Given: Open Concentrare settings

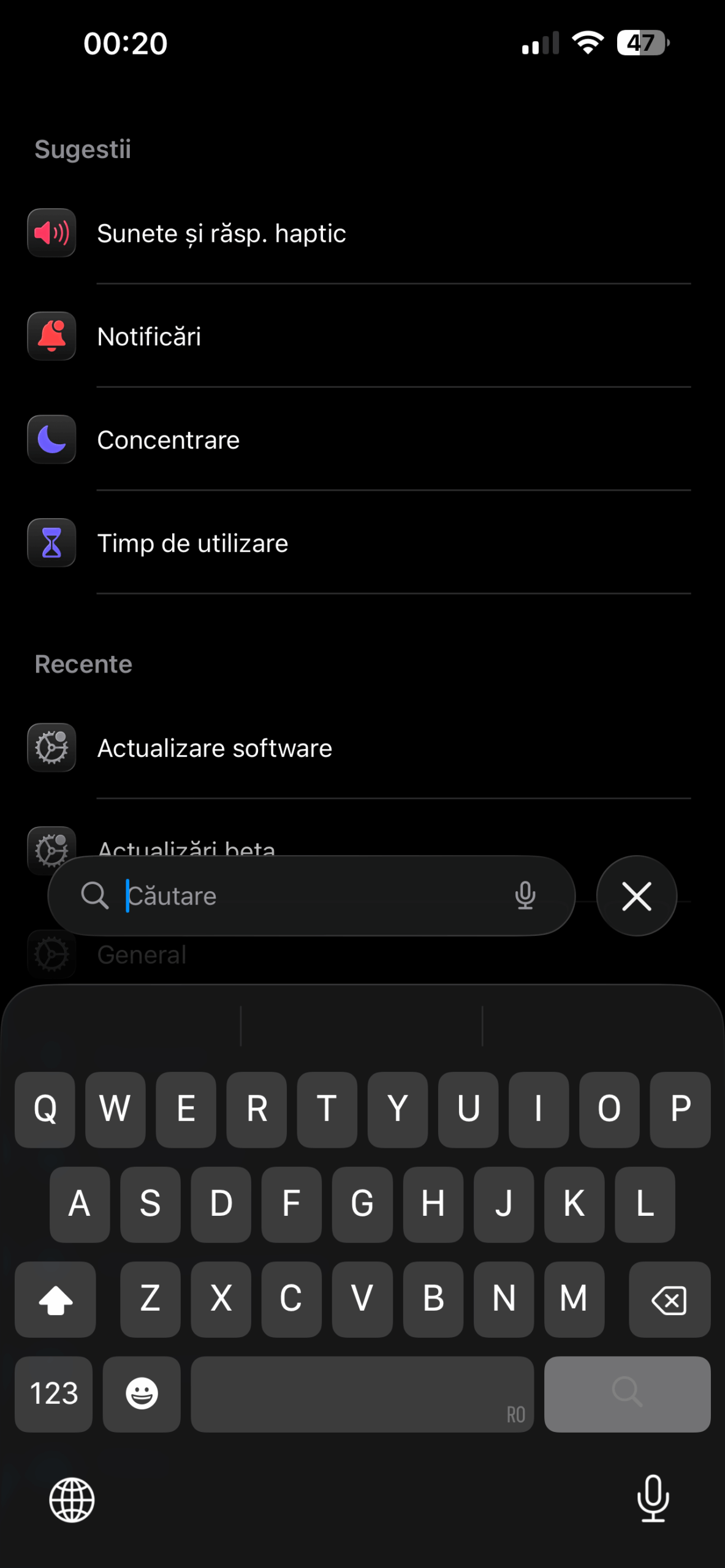Looking at the screenshot, I should (x=362, y=440).
